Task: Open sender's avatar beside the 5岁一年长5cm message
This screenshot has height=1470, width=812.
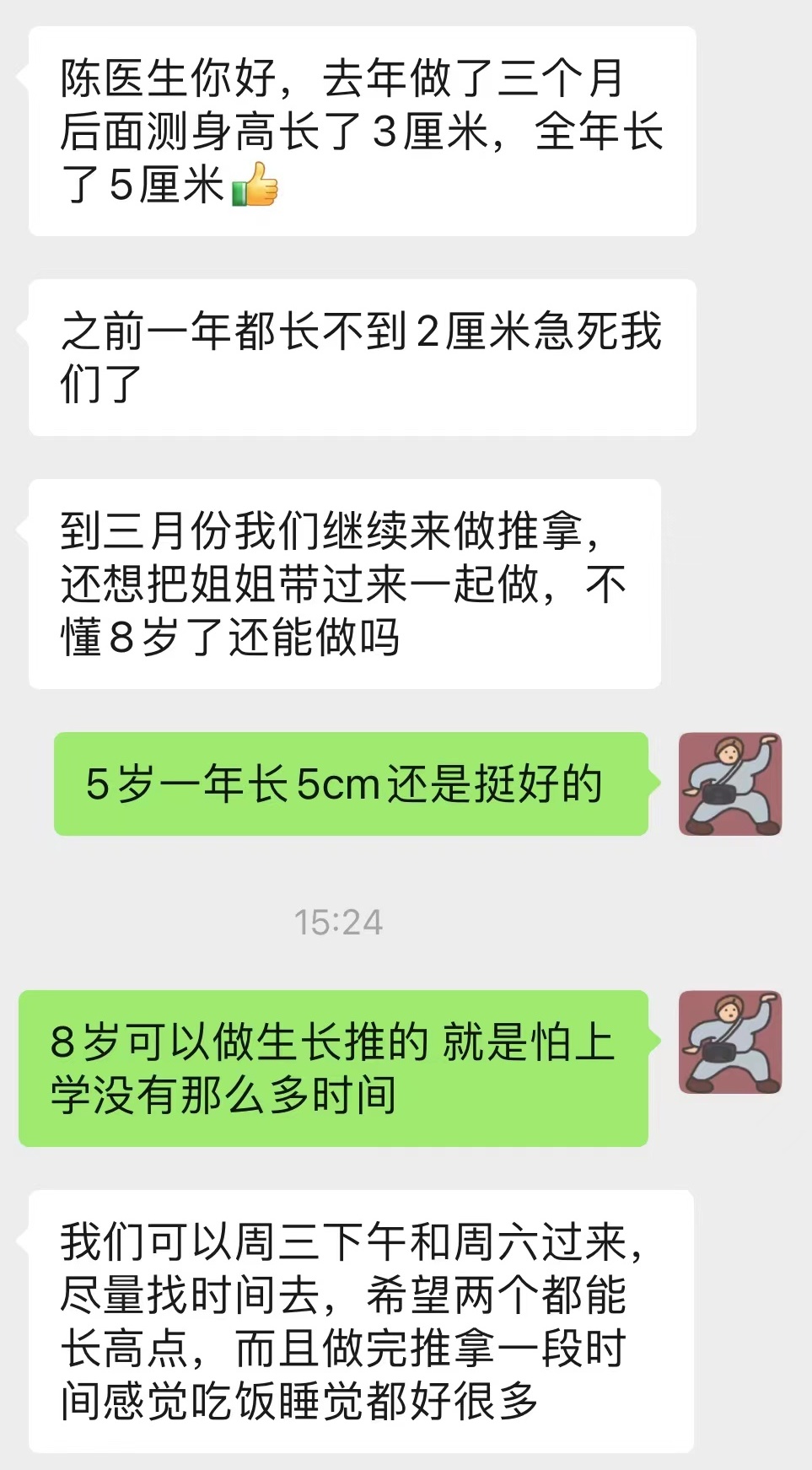Action: [x=730, y=784]
